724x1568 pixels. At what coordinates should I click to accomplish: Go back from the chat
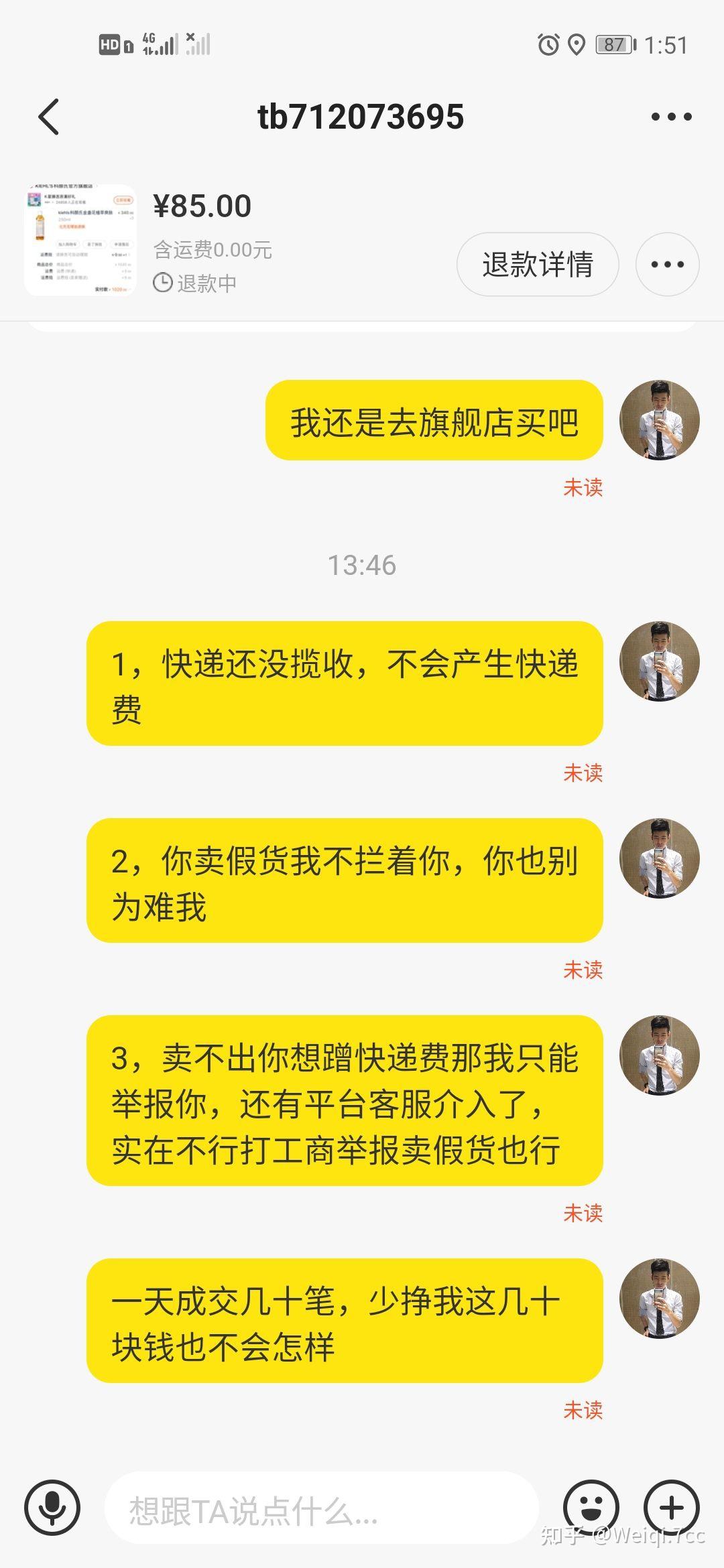[48, 117]
